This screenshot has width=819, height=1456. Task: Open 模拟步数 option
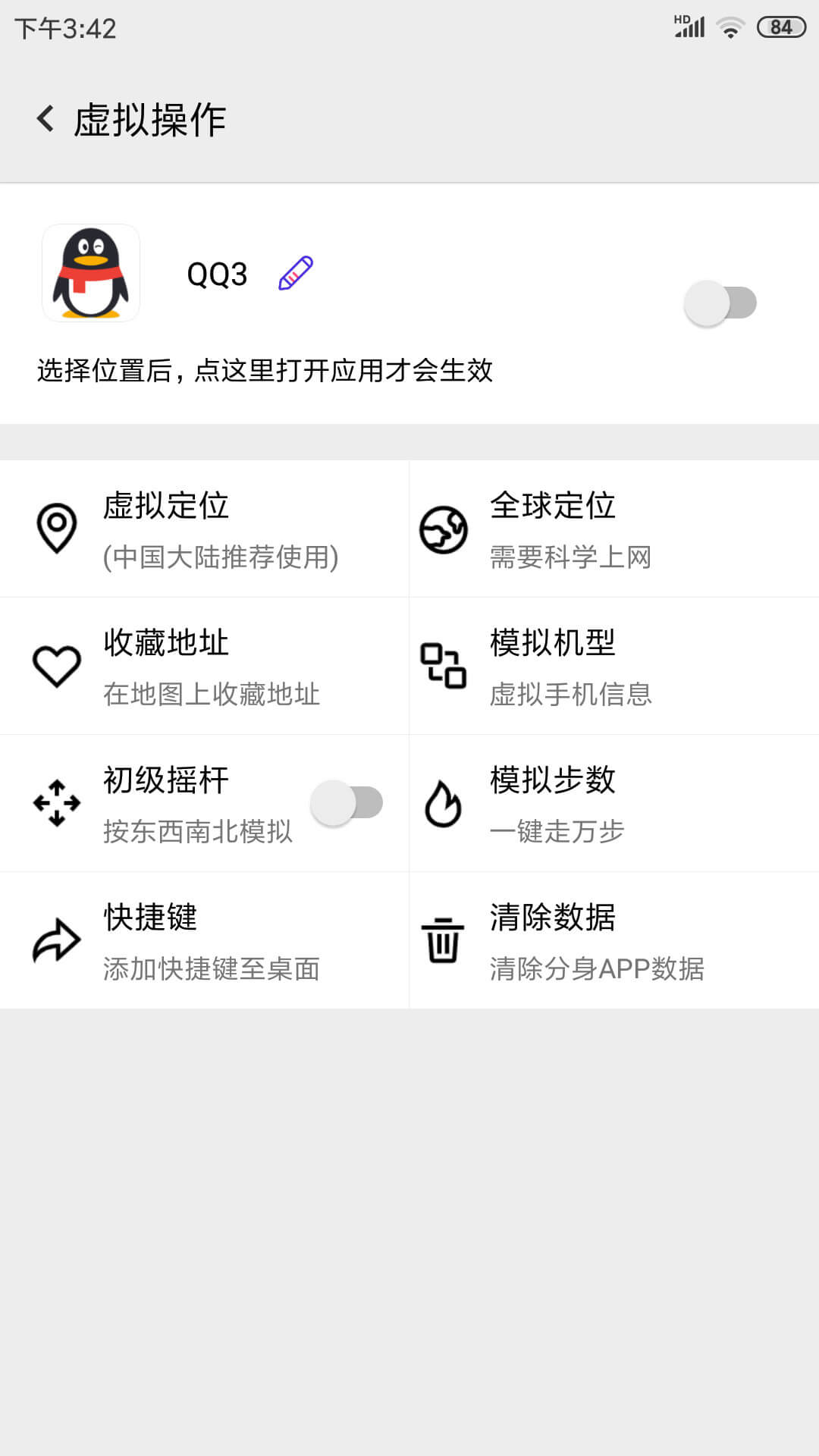click(614, 803)
